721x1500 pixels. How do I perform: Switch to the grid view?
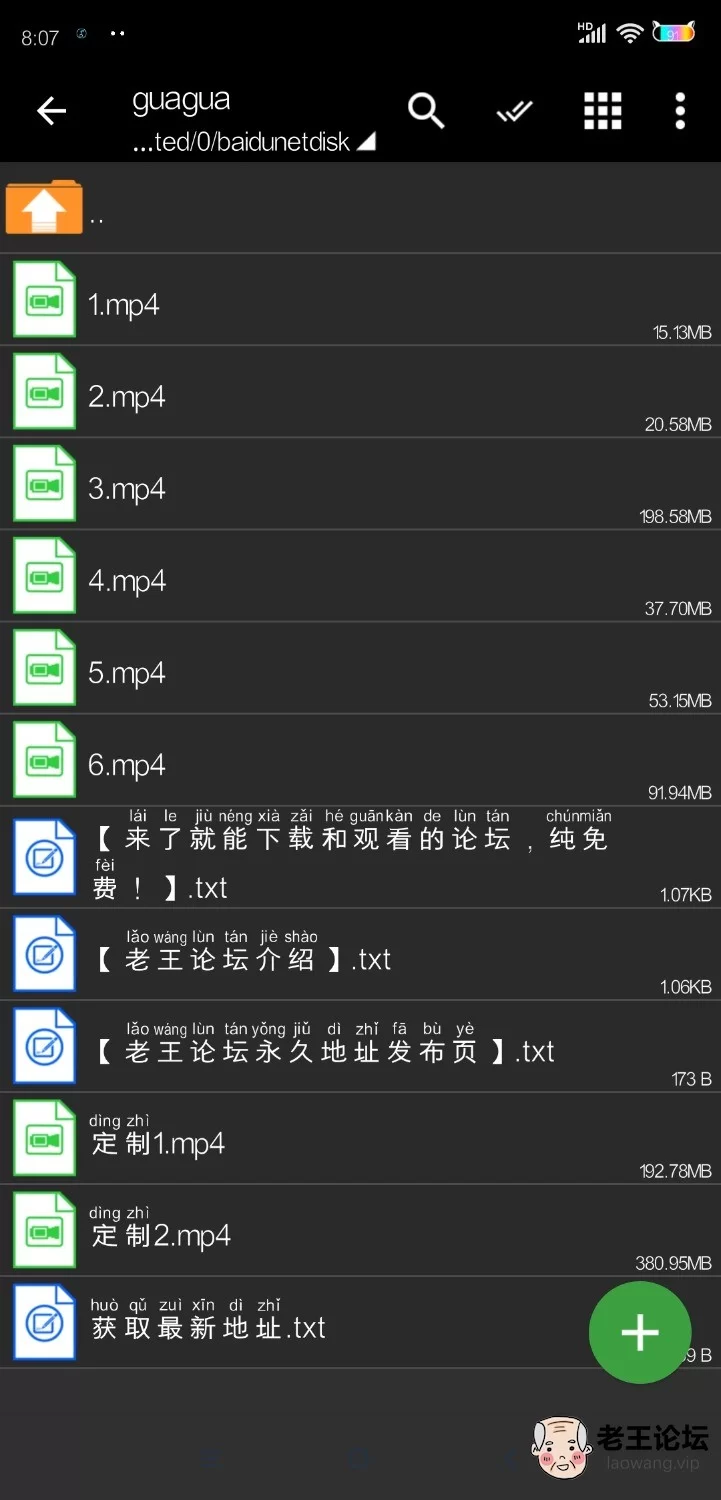[x=603, y=111]
